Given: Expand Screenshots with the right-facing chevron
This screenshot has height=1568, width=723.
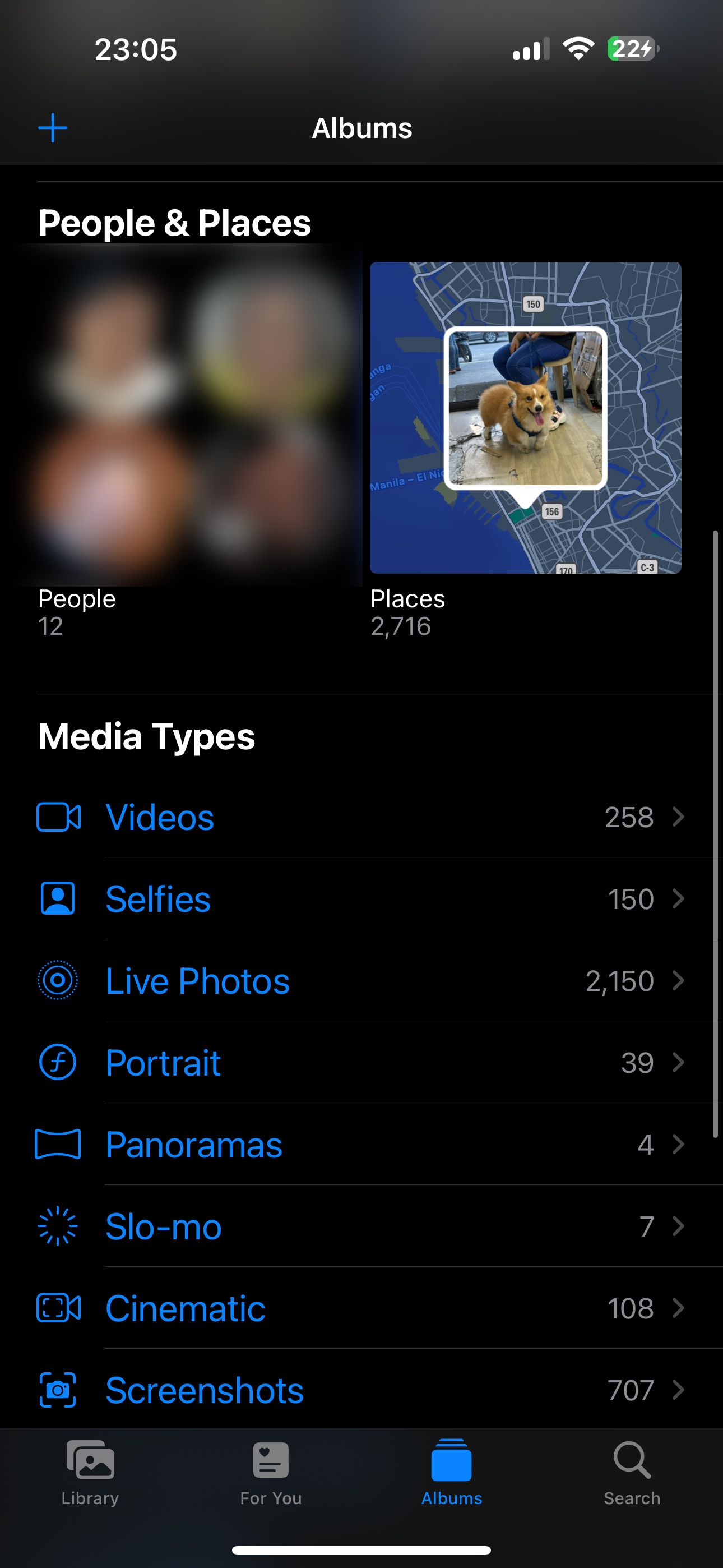Looking at the screenshot, I should point(680,1390).
